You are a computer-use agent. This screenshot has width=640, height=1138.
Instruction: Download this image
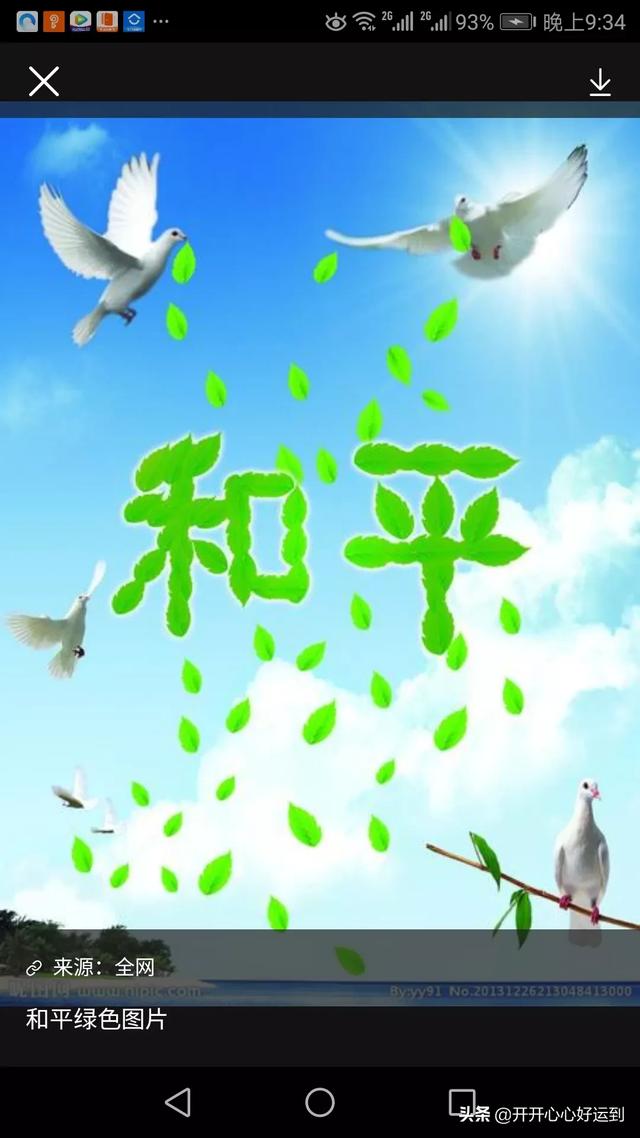click(599, 83)
